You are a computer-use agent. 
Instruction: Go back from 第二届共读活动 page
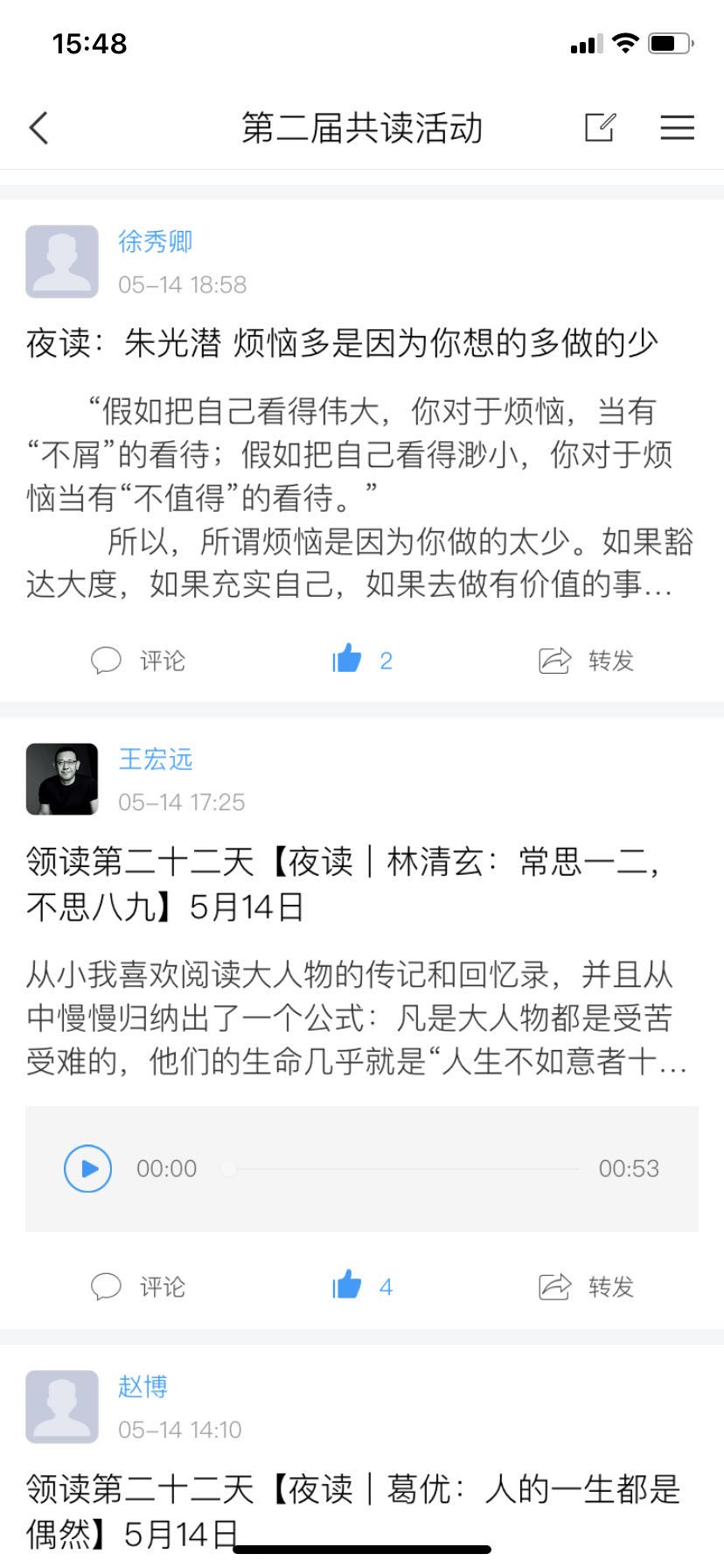point(39,129)
